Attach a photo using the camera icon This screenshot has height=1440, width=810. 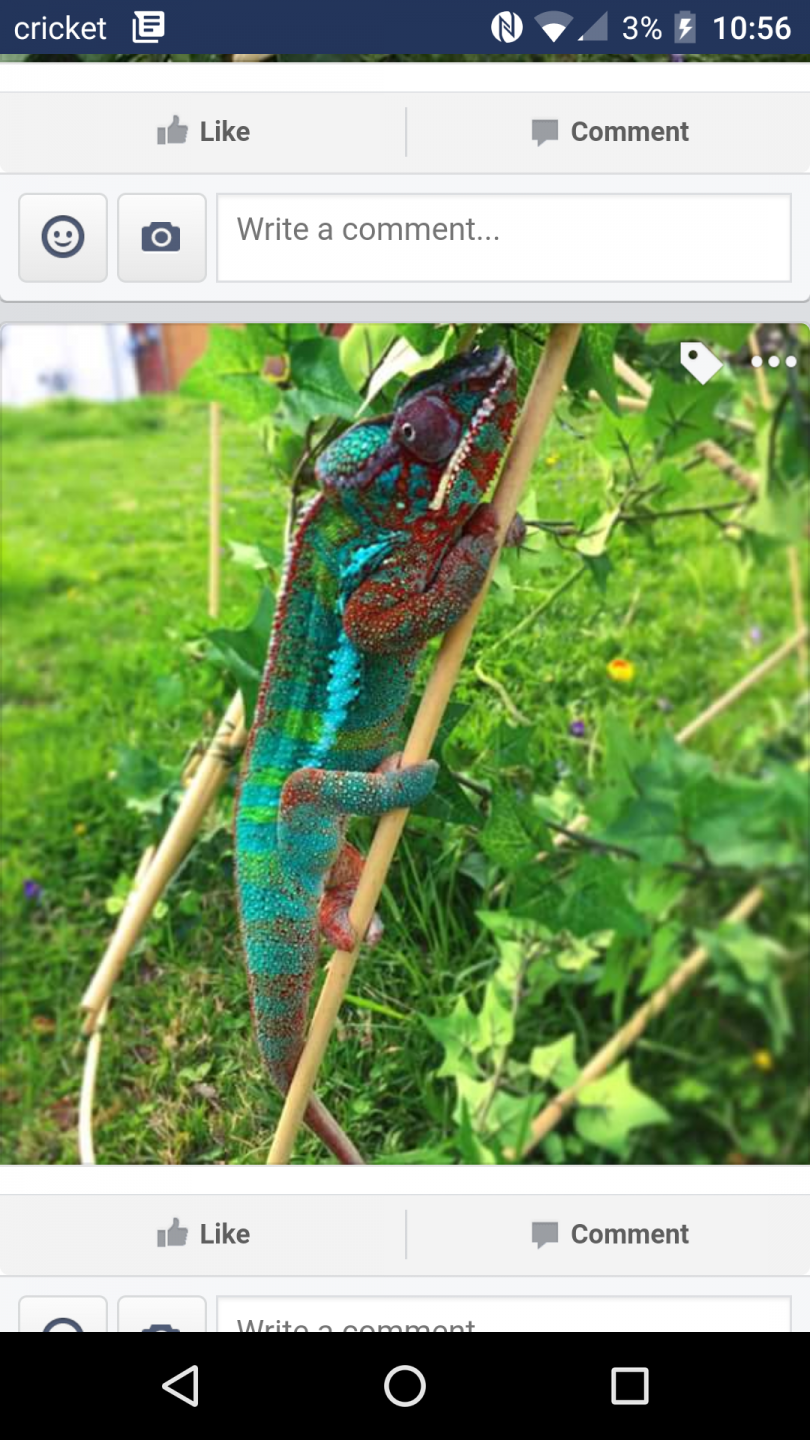tap(162, 238)
